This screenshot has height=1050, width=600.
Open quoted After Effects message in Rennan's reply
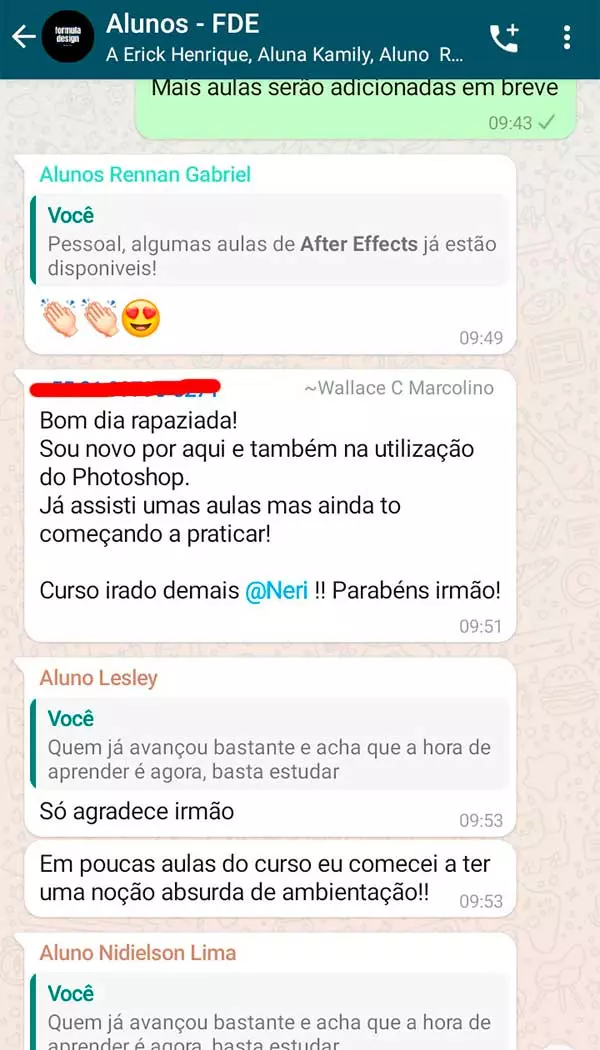tap(270, 241)
